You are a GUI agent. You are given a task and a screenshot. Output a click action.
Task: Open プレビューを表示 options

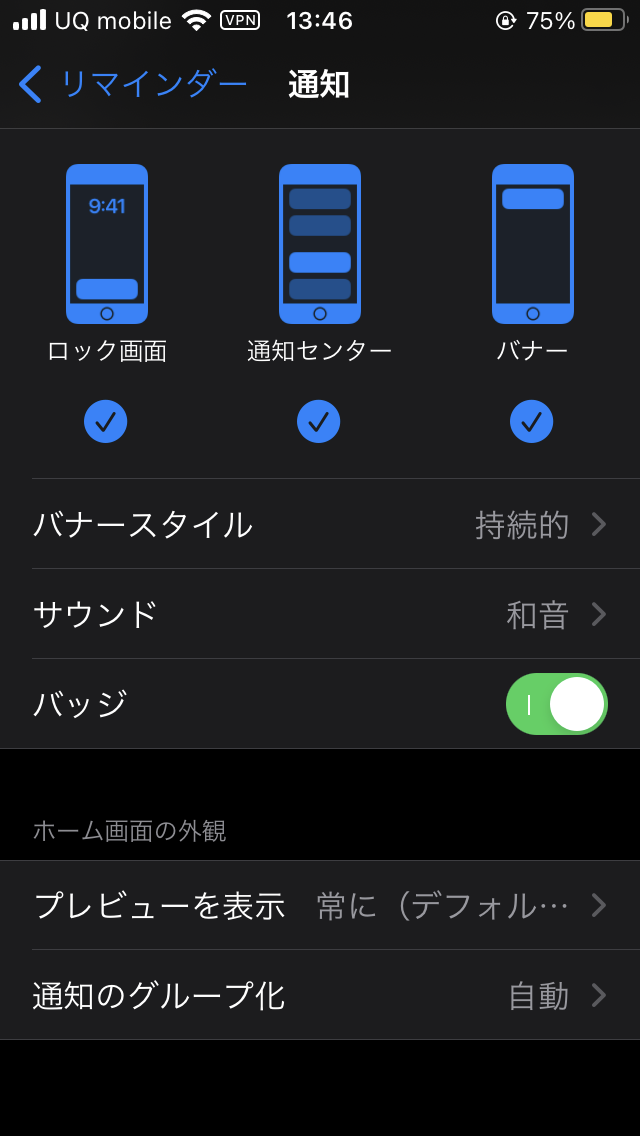[x=320, y=905]
